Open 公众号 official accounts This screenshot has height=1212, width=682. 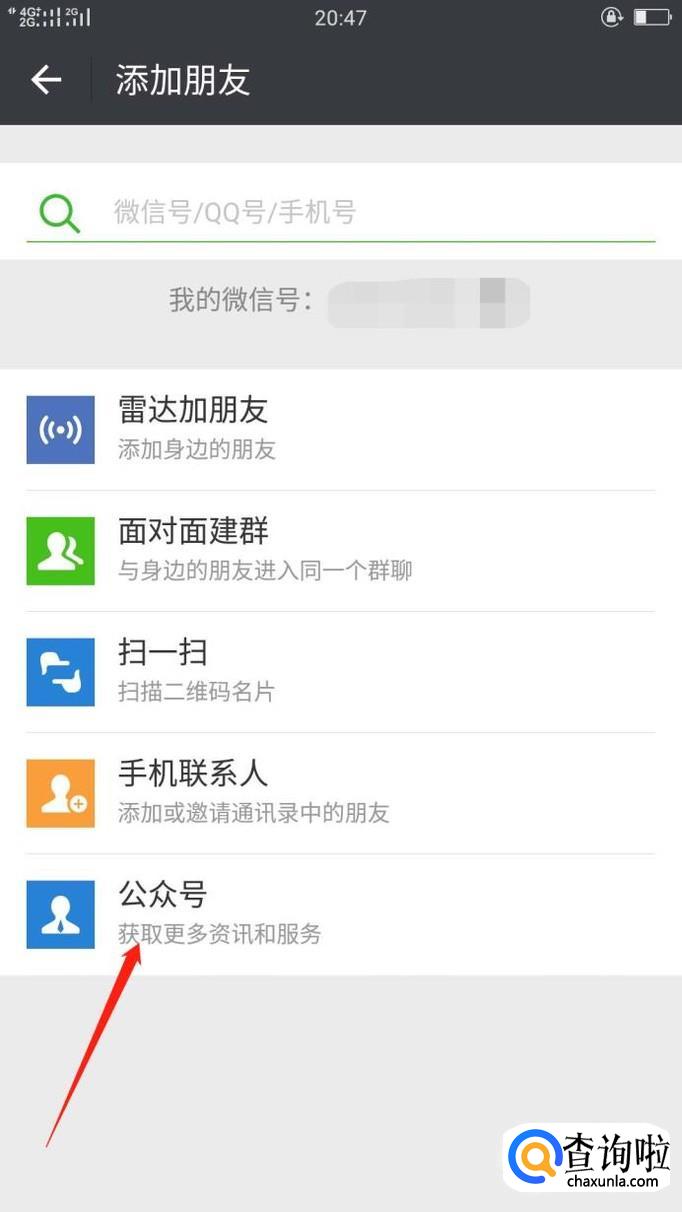(x=340, y=913)
